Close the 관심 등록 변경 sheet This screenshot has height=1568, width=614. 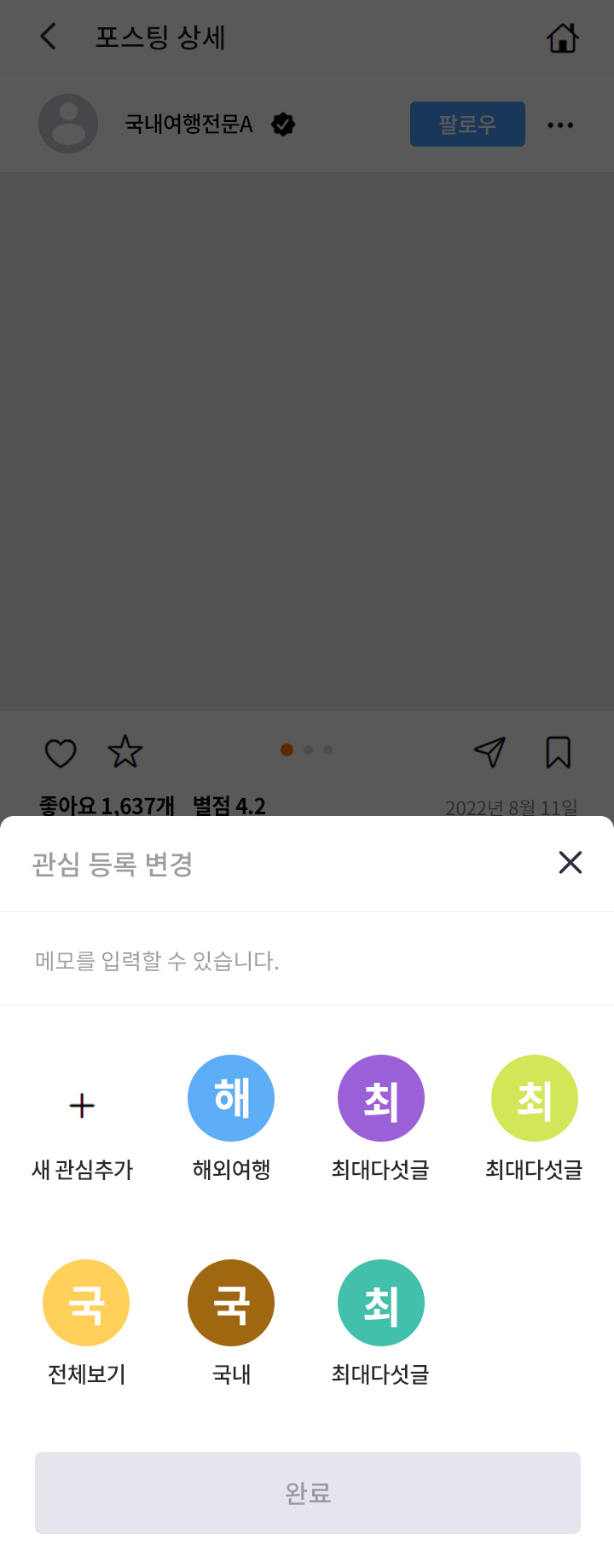click(570, 863)
